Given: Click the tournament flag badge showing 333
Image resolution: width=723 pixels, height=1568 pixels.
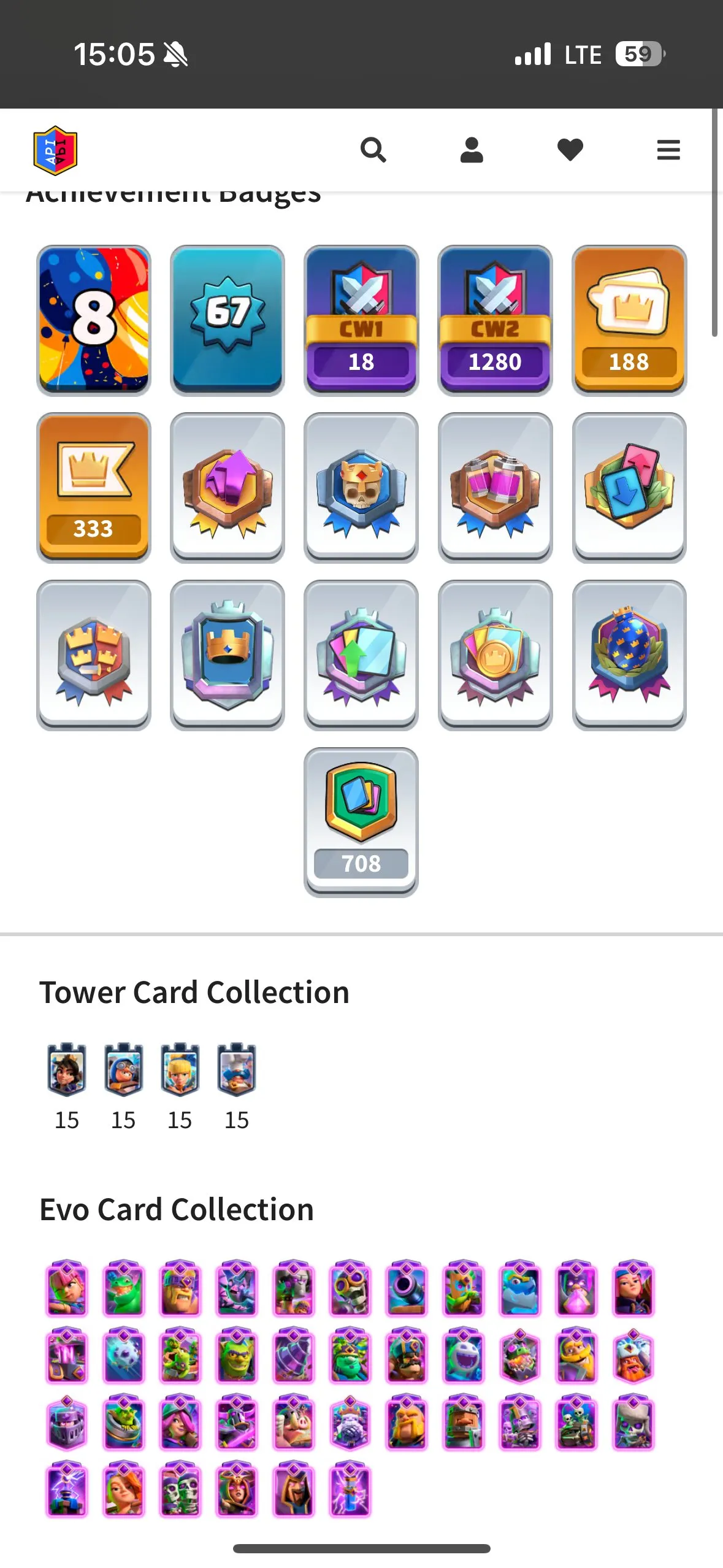Looking at the screenshot, I should point(93,488).
